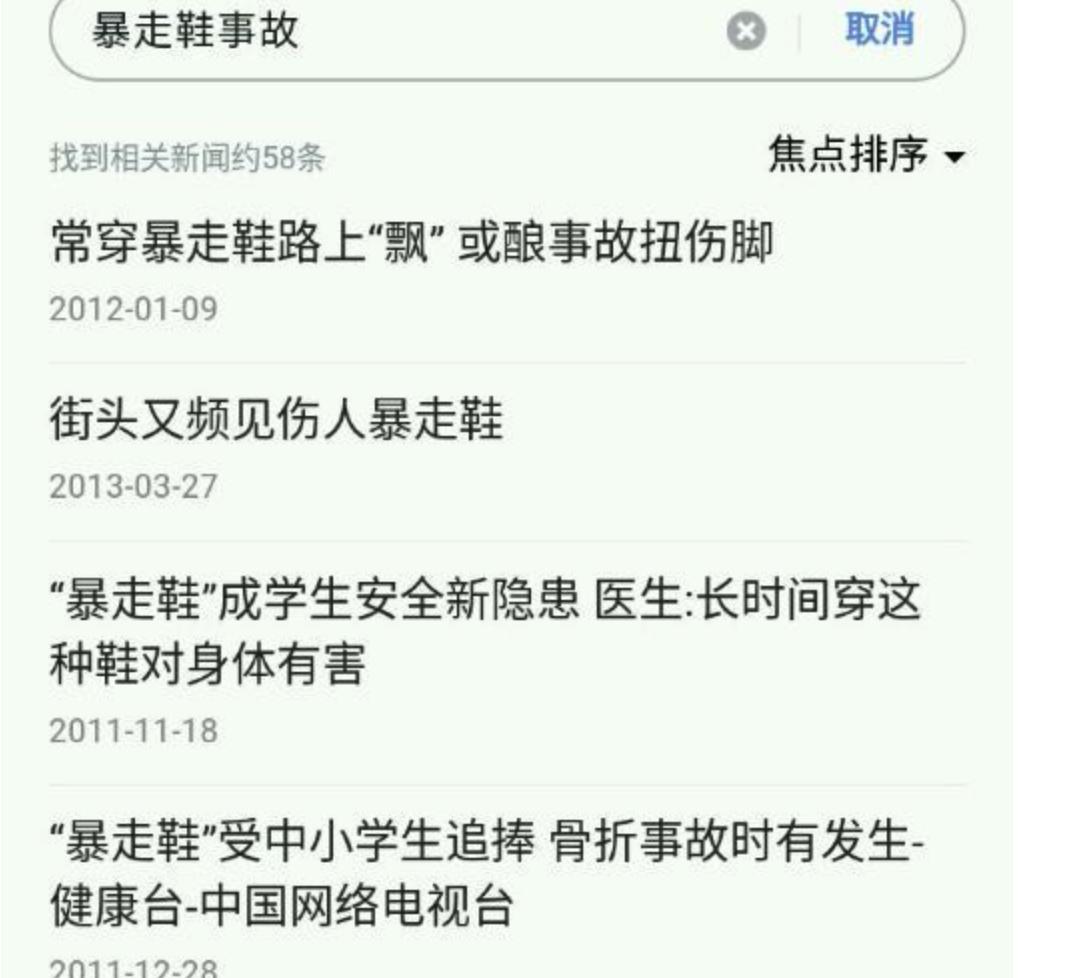
Task: Open article "暴走鞋"成学生安全新隐患
Action: 484,631
